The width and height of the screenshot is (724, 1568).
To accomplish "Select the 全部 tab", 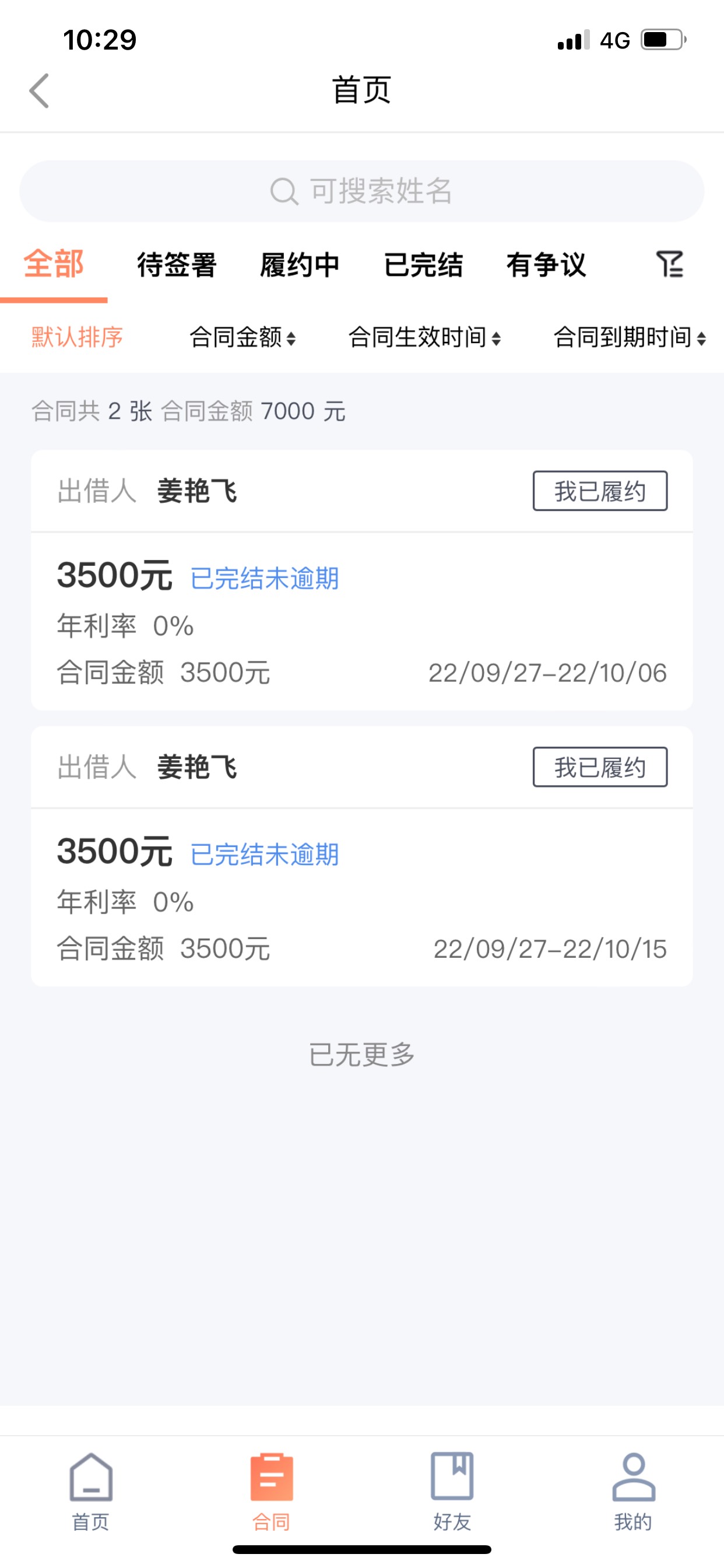I will [54, 265].
